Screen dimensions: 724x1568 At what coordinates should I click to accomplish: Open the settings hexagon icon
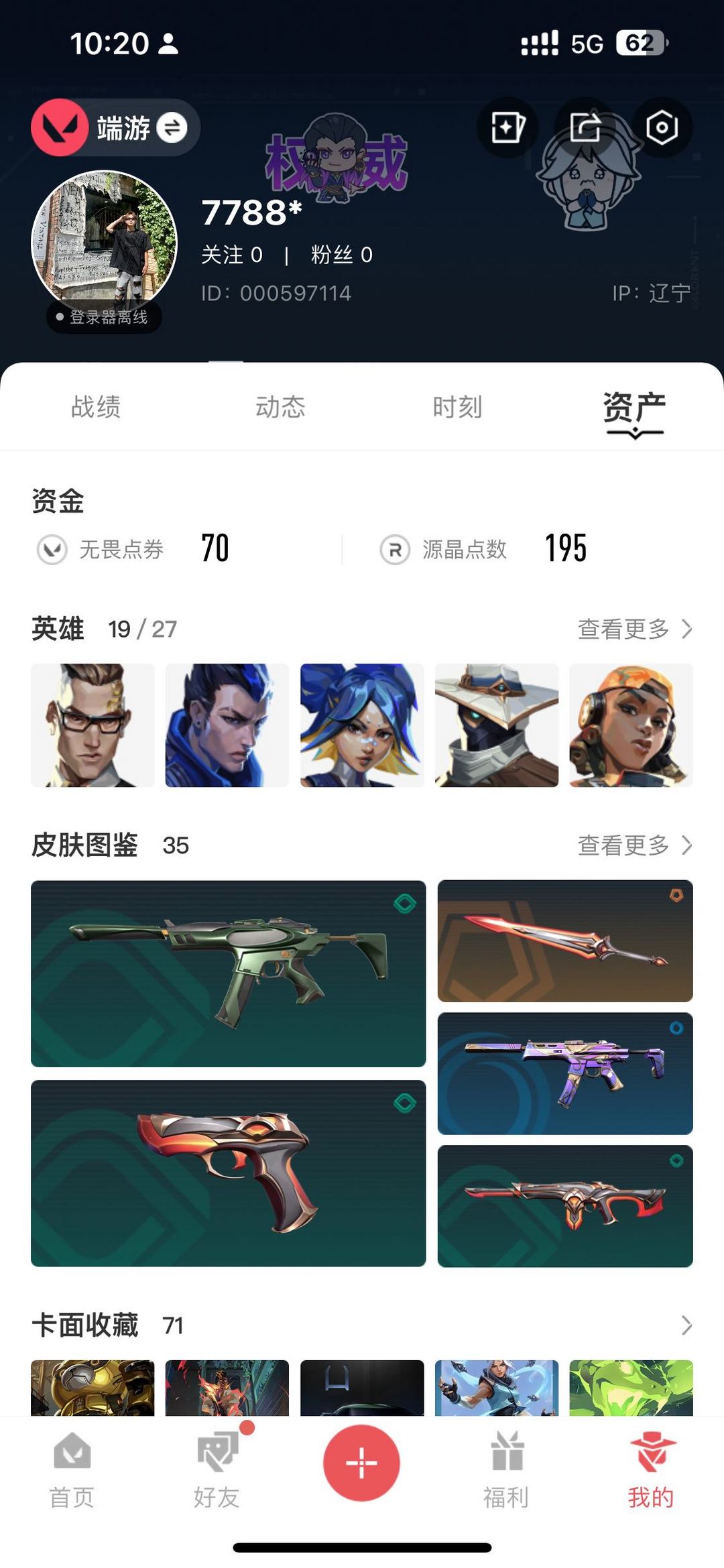point(662,127)
